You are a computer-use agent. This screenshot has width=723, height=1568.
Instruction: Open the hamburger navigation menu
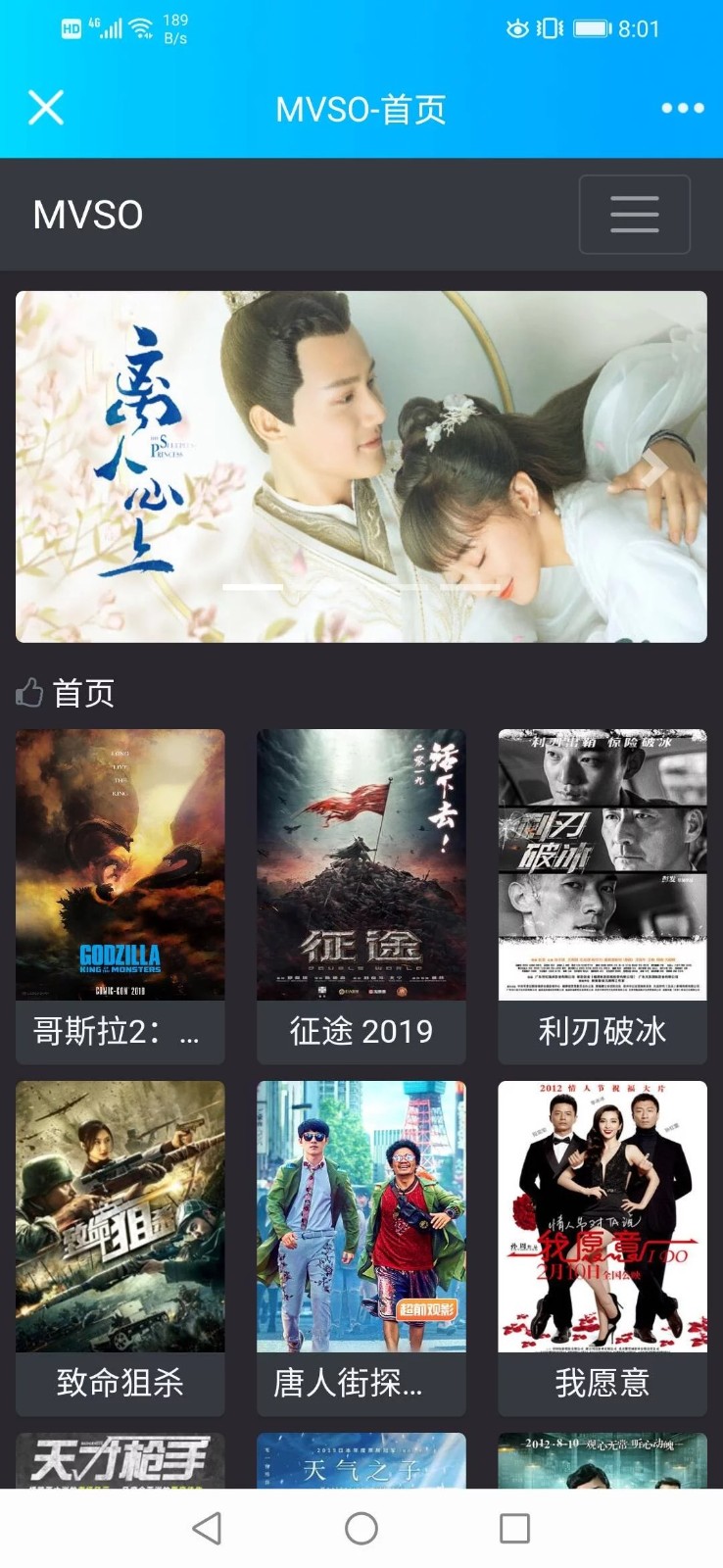coord(634,214)
